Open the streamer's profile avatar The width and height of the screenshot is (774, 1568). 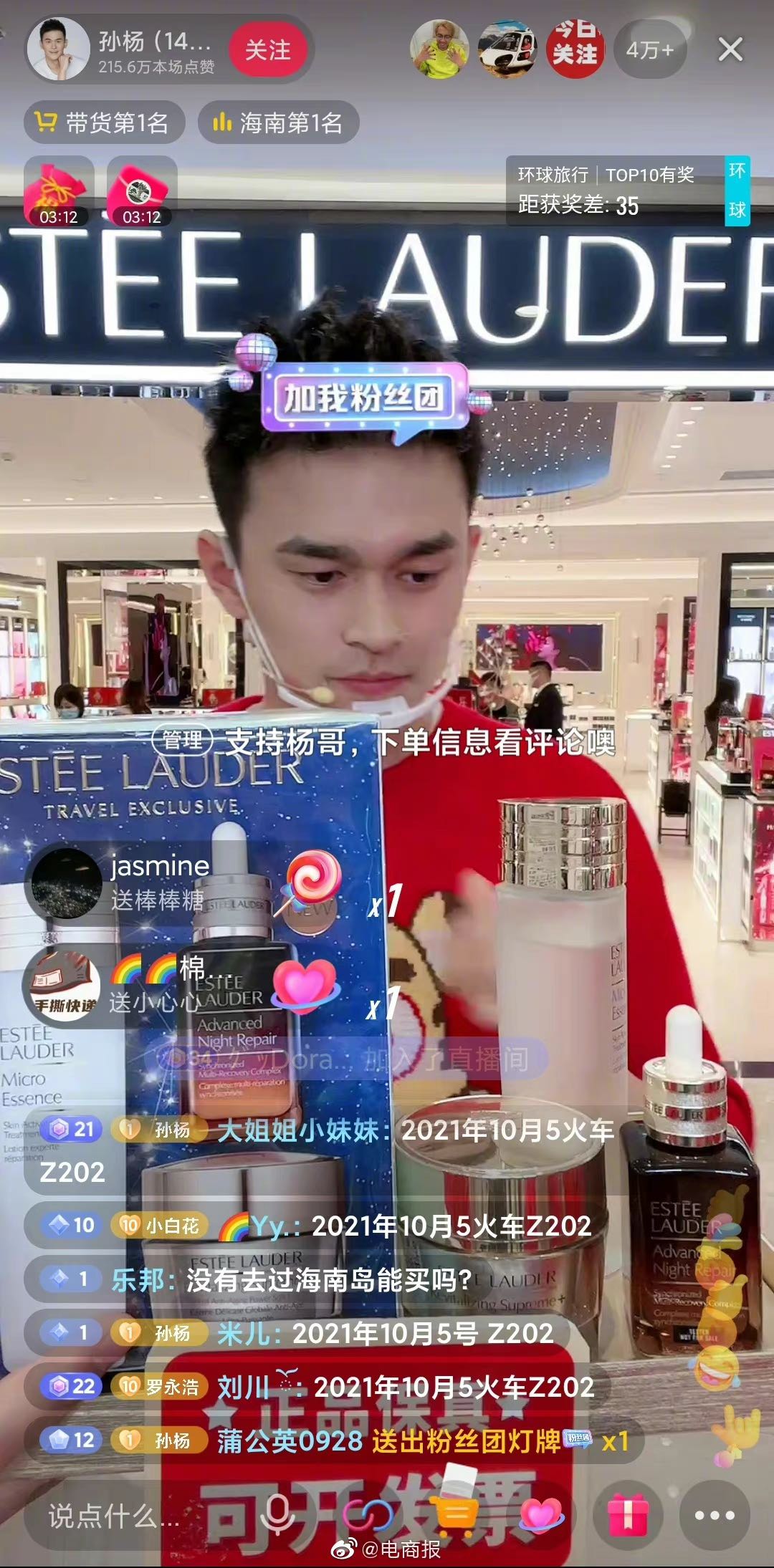coord(59,49)
